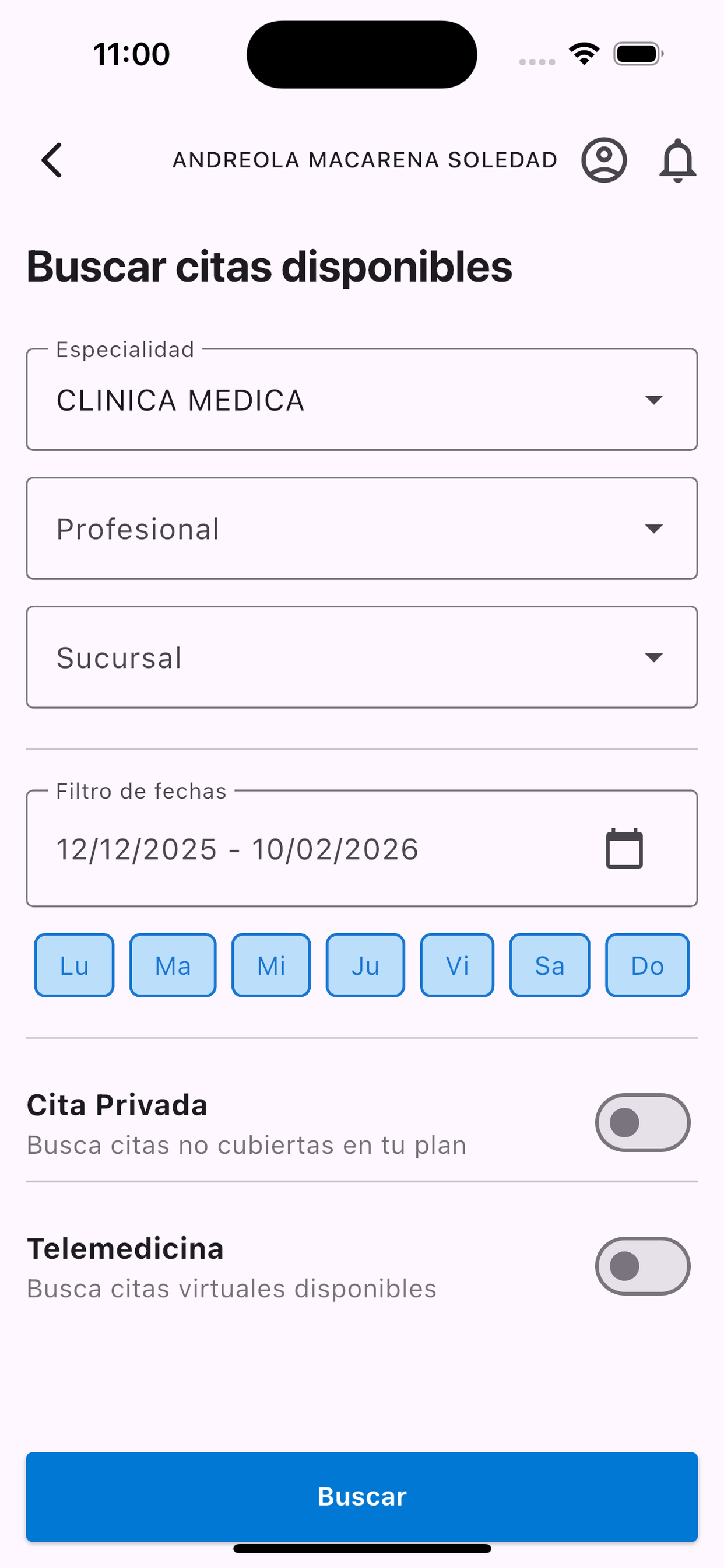The width and height of the screenshot is (724, 1568).
Task: Open the Sucursal dropdown
Action: click(x=361, y=657)
